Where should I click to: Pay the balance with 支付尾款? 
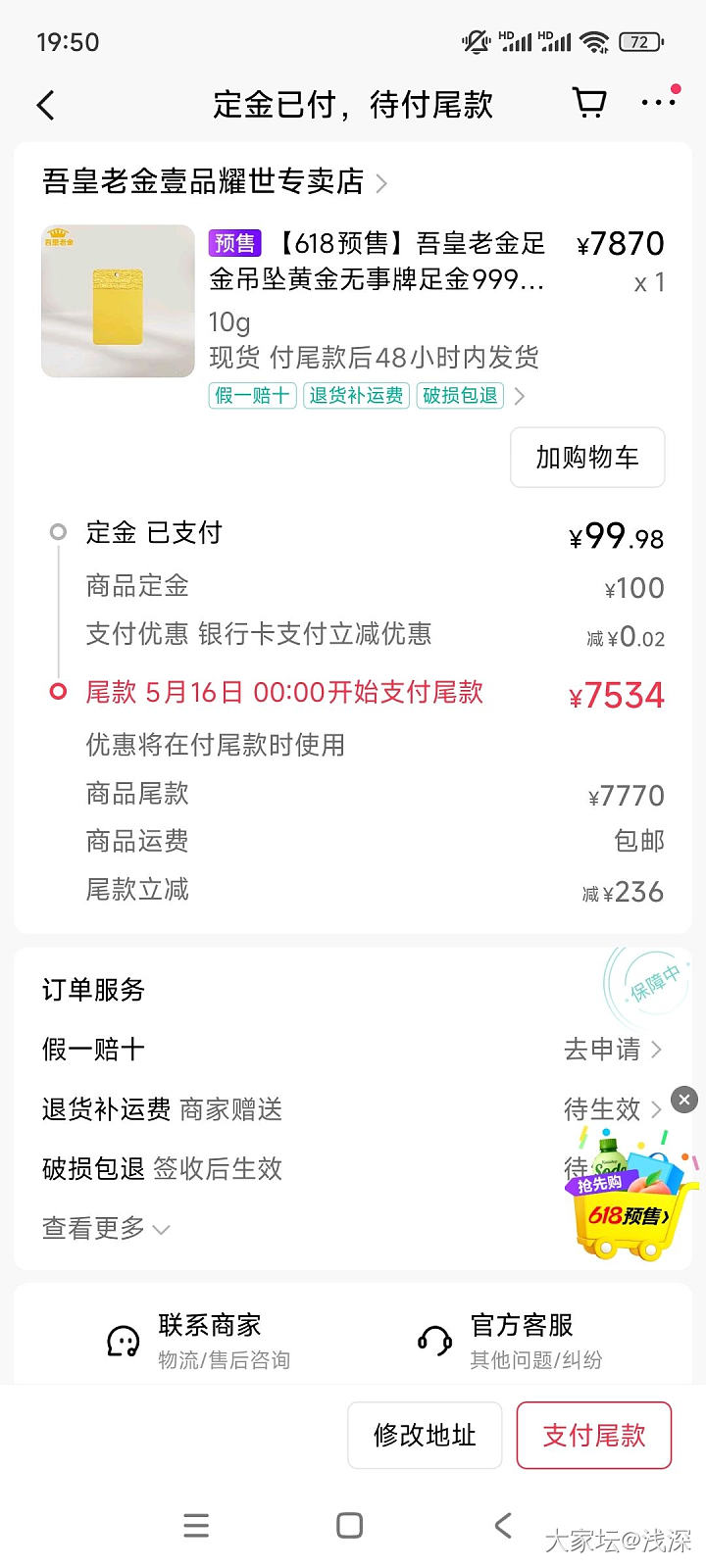pyautogui.click(x=593, y=1436)
